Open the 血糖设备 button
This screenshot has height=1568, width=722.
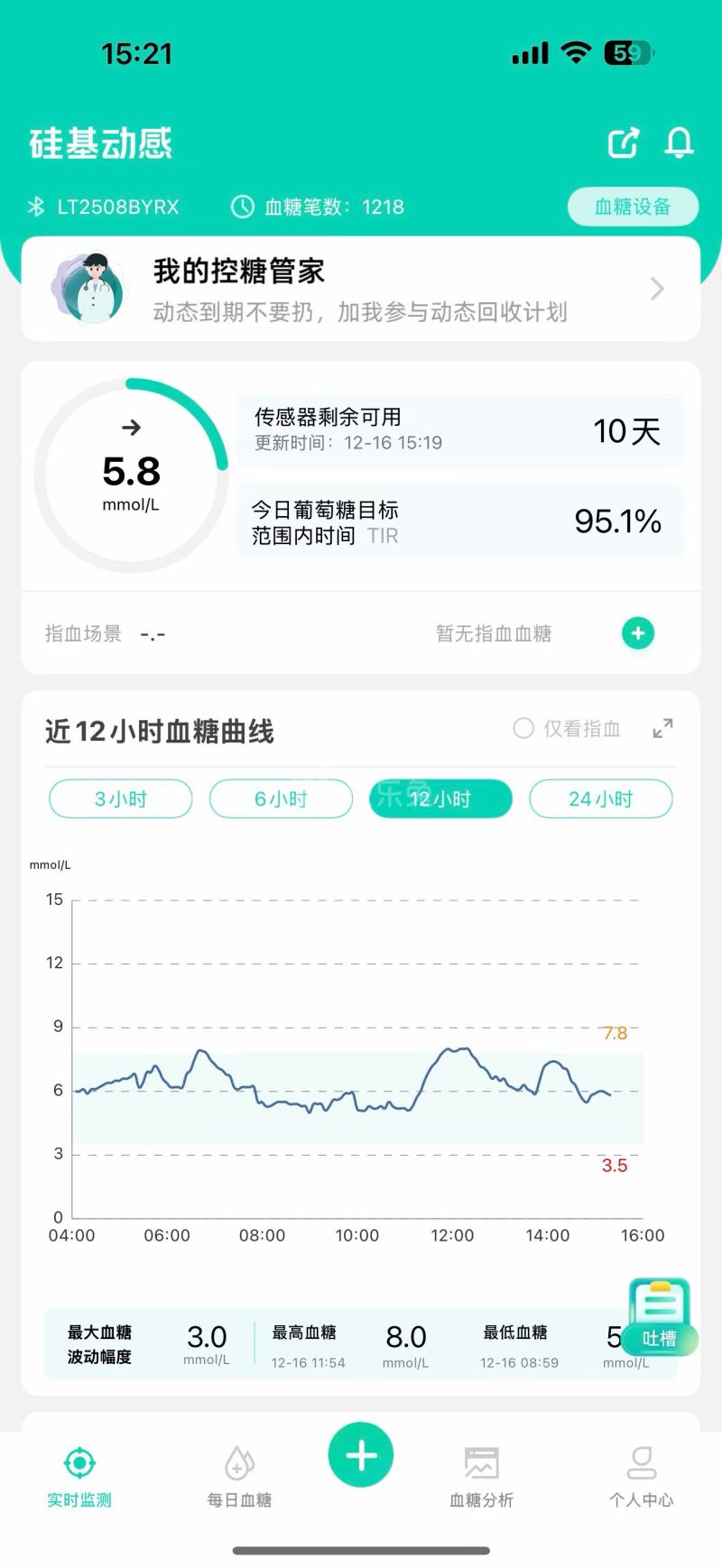633,207
